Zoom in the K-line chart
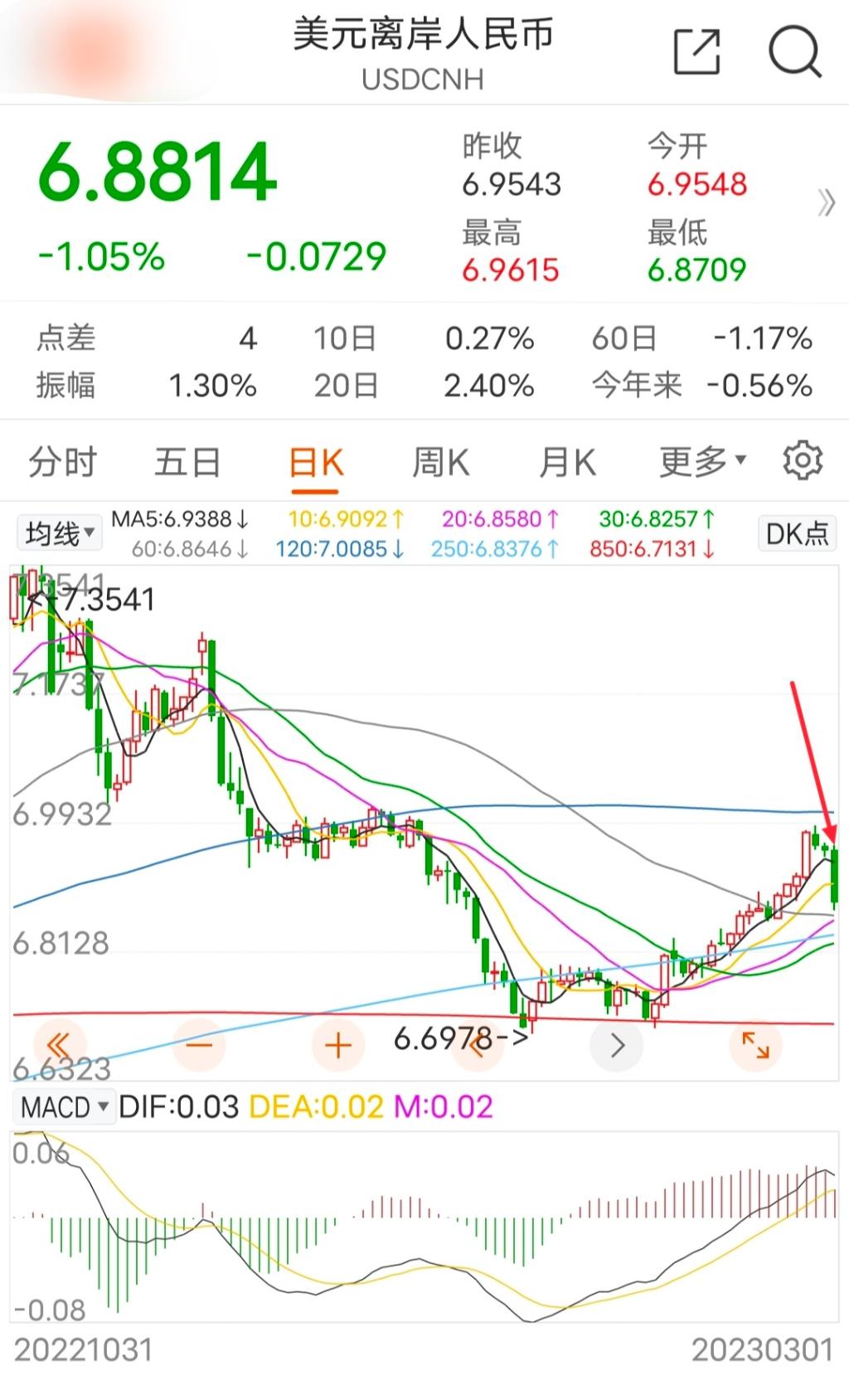Screen dimensions: 849x1400 [337, 1045]
